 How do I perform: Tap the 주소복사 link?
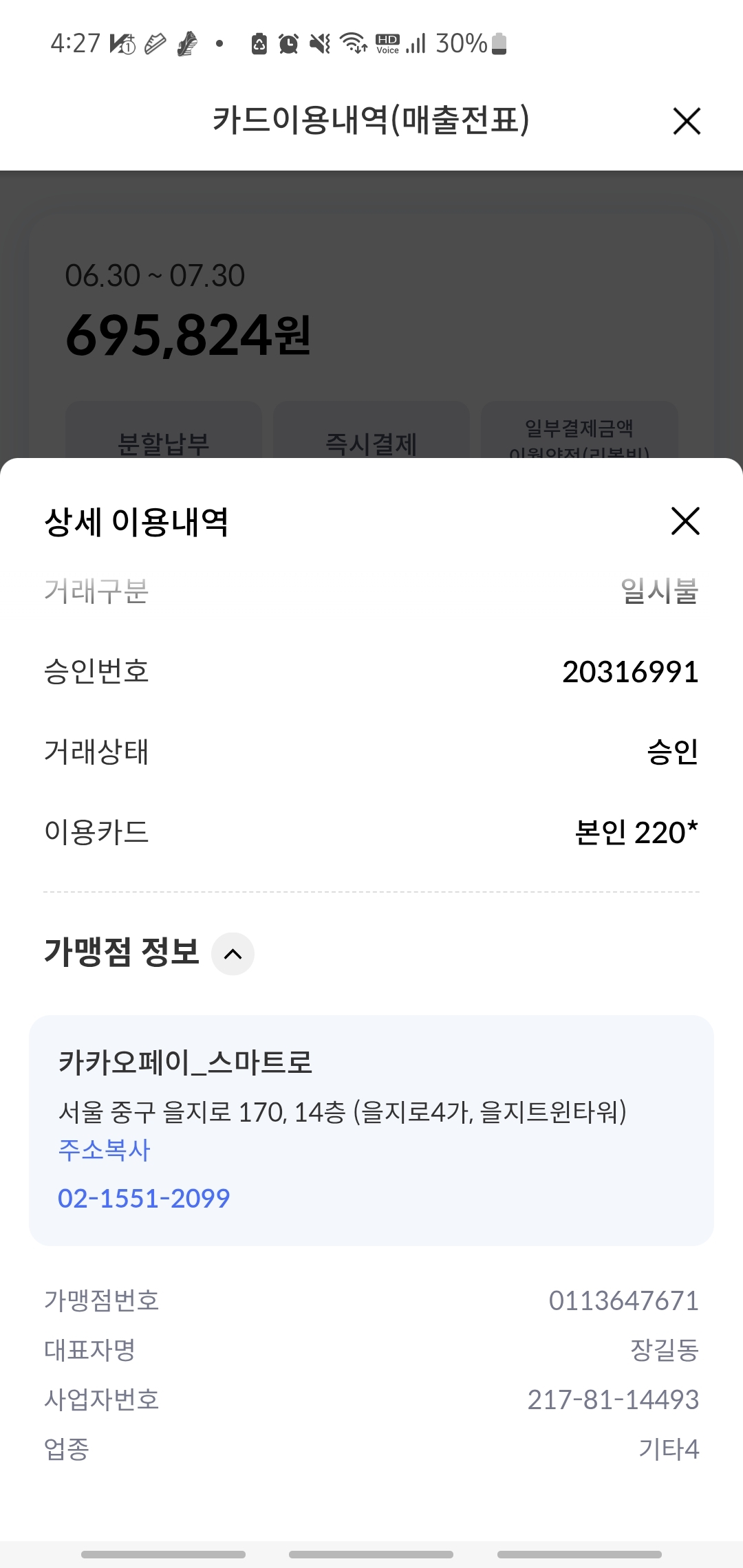104,1150
